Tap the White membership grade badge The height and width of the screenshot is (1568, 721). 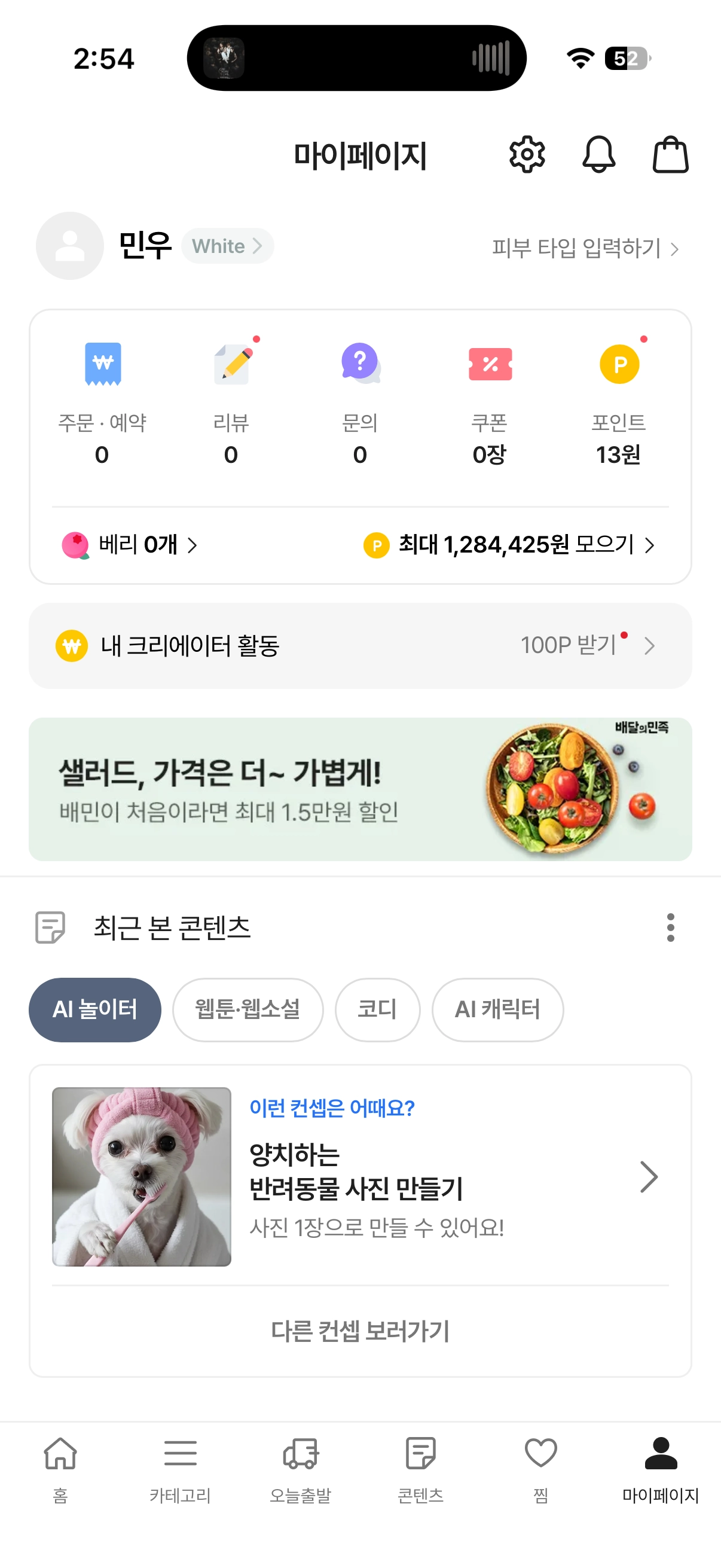pyautogui.click(x=227, y=246)
